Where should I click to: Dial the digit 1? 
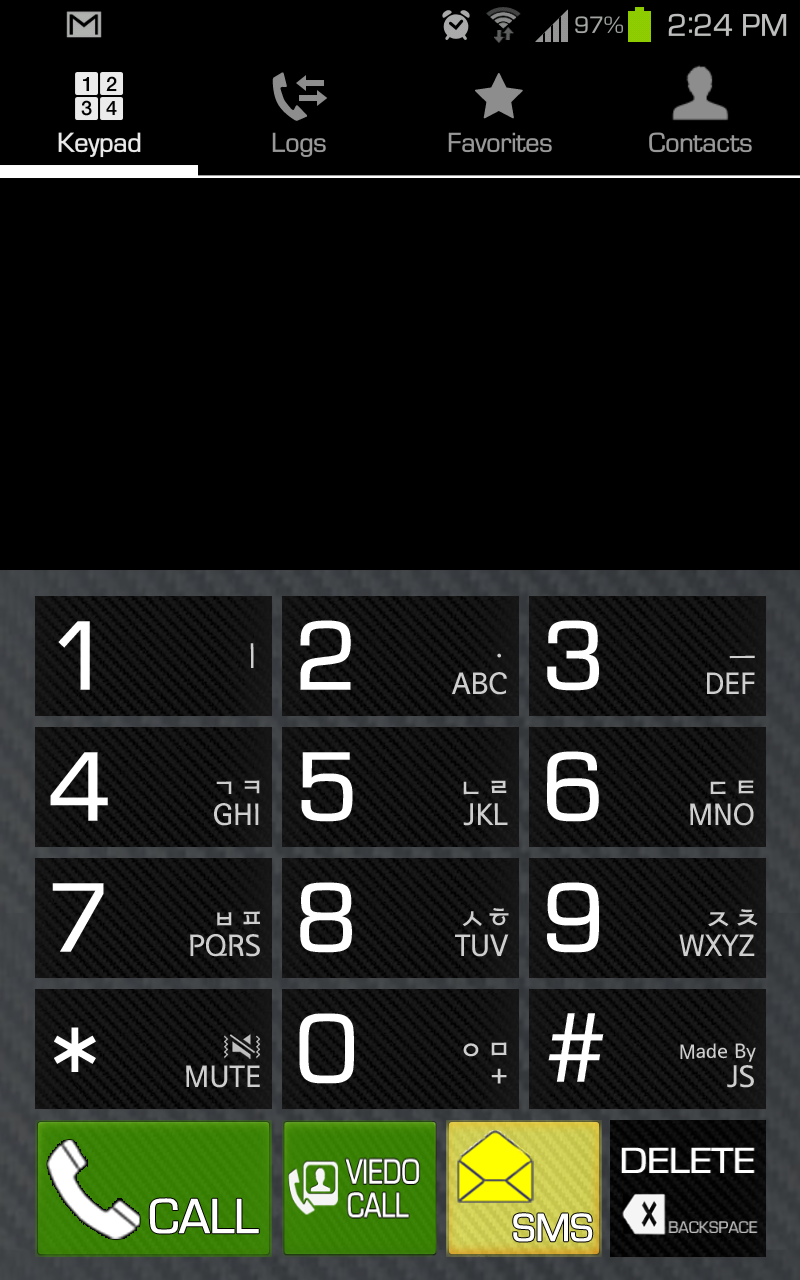[153, 656]
